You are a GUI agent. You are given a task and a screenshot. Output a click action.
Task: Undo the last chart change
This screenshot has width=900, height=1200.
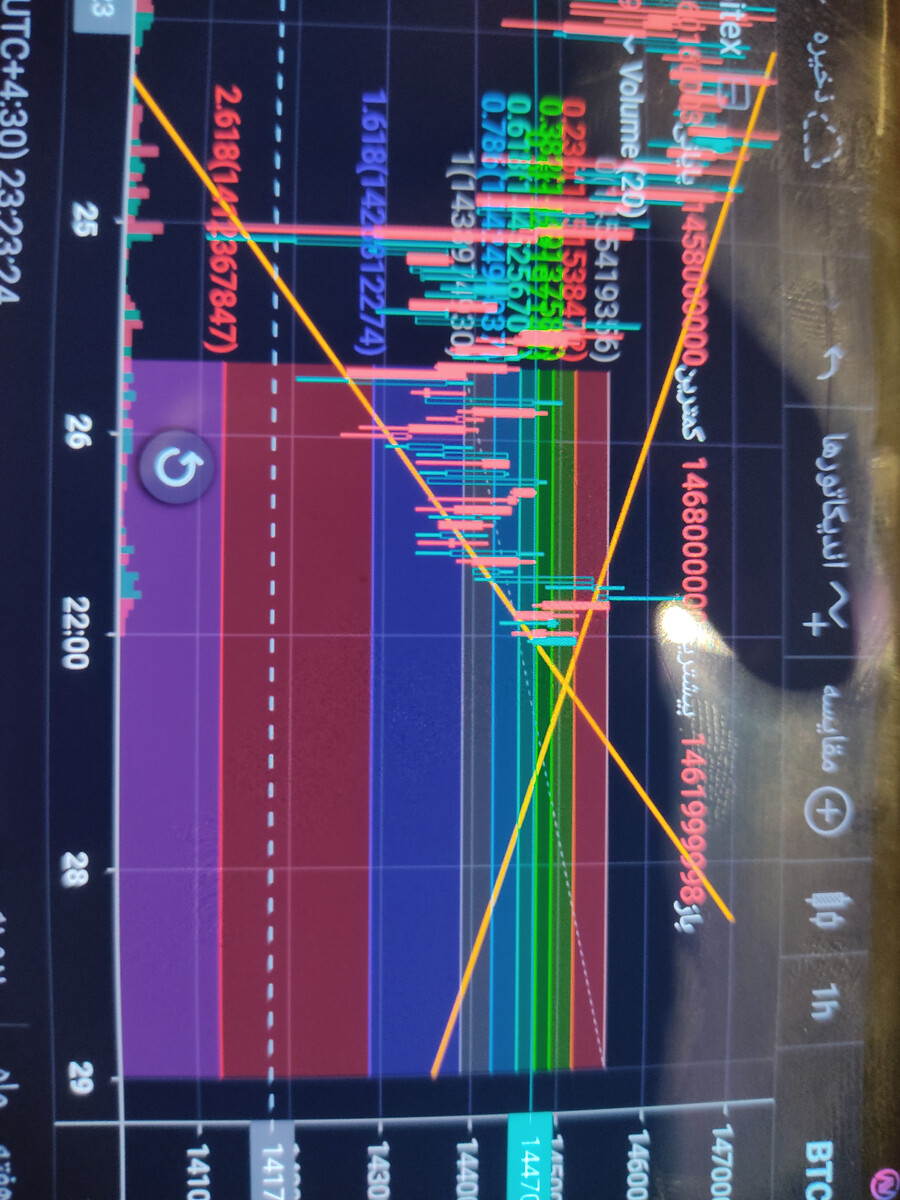click(x=829, y=364)
